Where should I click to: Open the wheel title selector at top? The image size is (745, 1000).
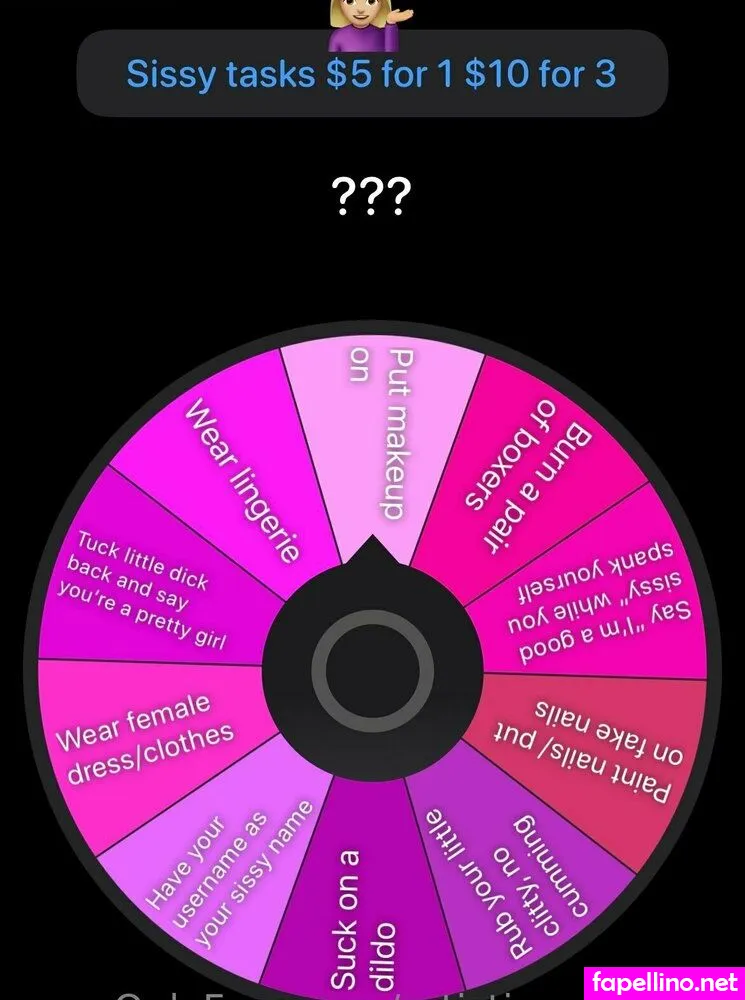pos(372,74)
